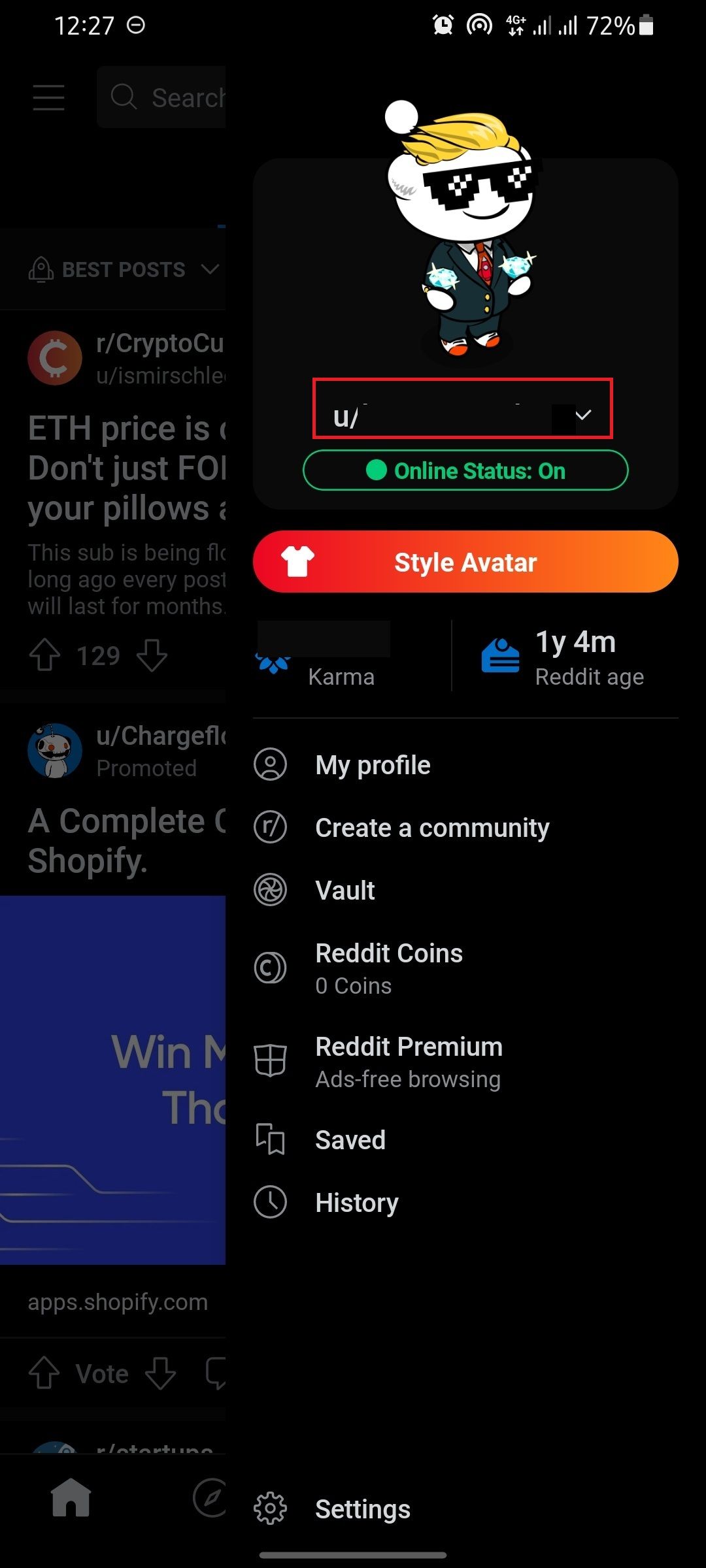706x1568 pixels.
Task: Open the BEST POSTS sort dropdown
Action: pos(208,269)
